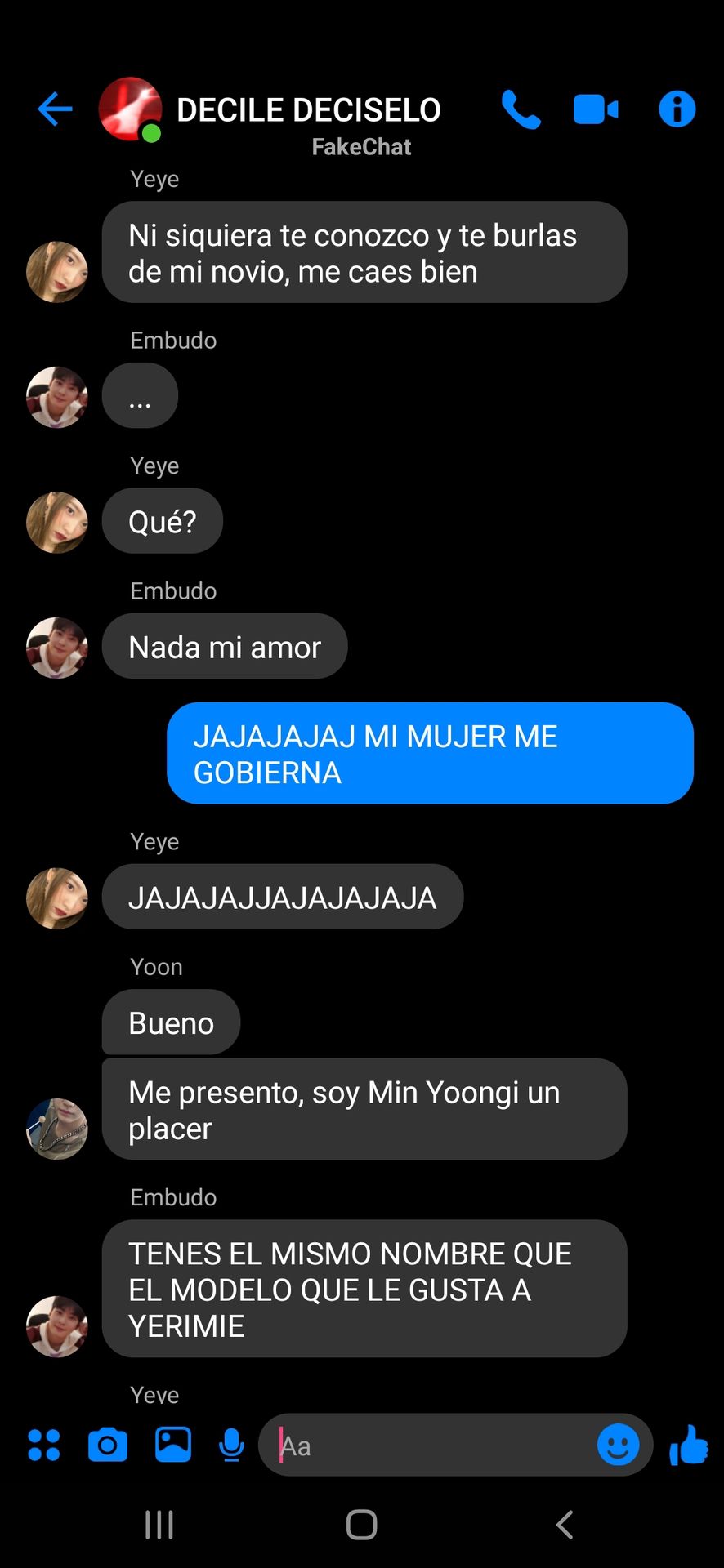Go back using the blue arrow
The width and height of the screenshot is (724, 1568).
pyautogui.click(x=55, y=109)
